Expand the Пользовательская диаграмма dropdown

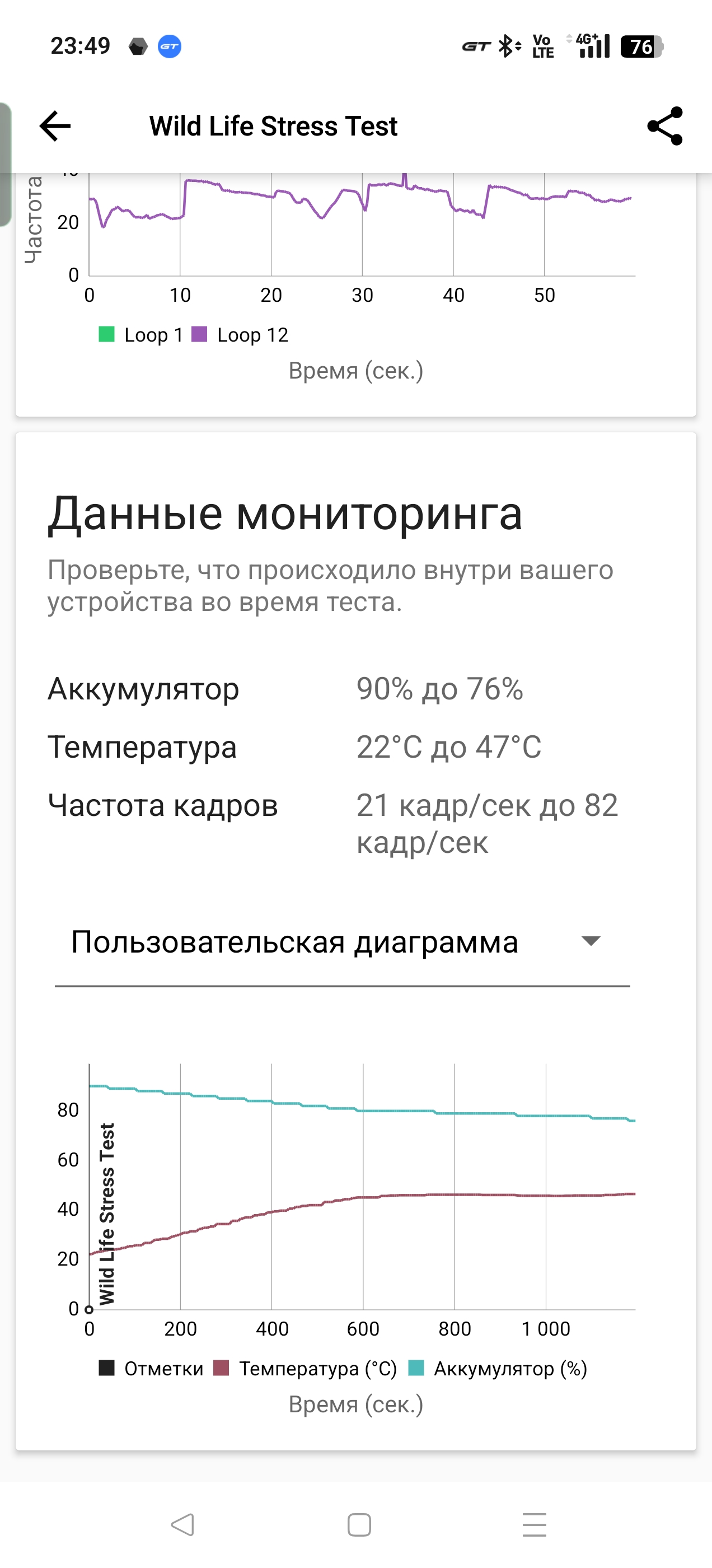[x=342, y=942]
